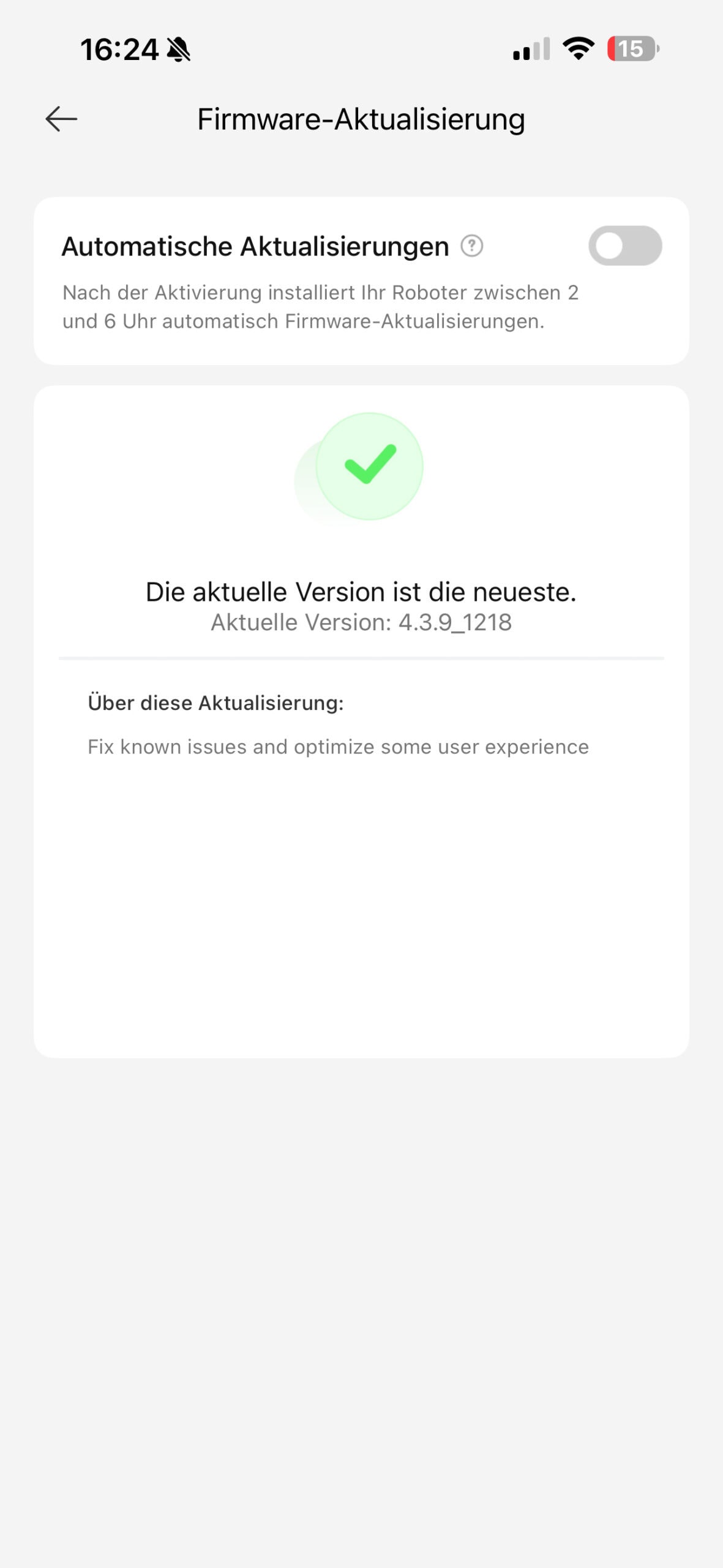Enable Automatische Aktualisierungen switch

click(624, 246)
